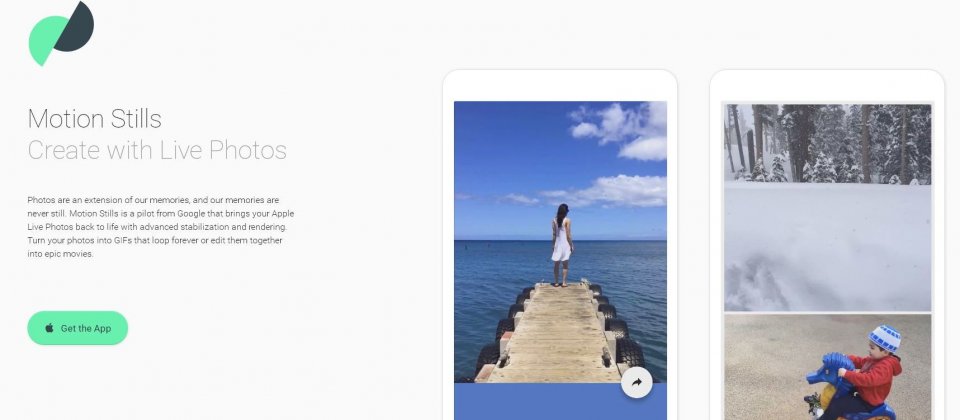960x420 pixels.
Task: Tap the Get the App button
Action: [x=78, y=328]
